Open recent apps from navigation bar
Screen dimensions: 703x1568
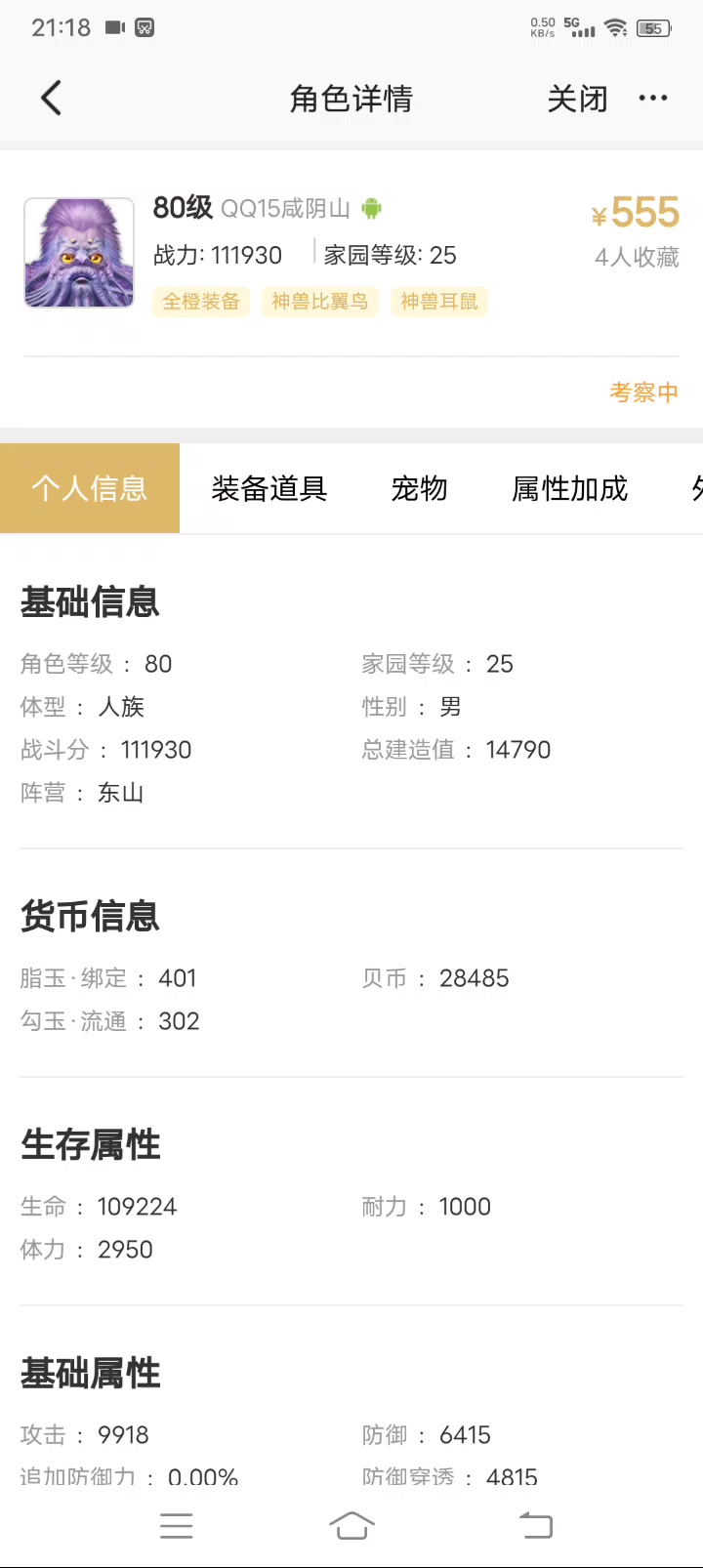(177, 1525)
